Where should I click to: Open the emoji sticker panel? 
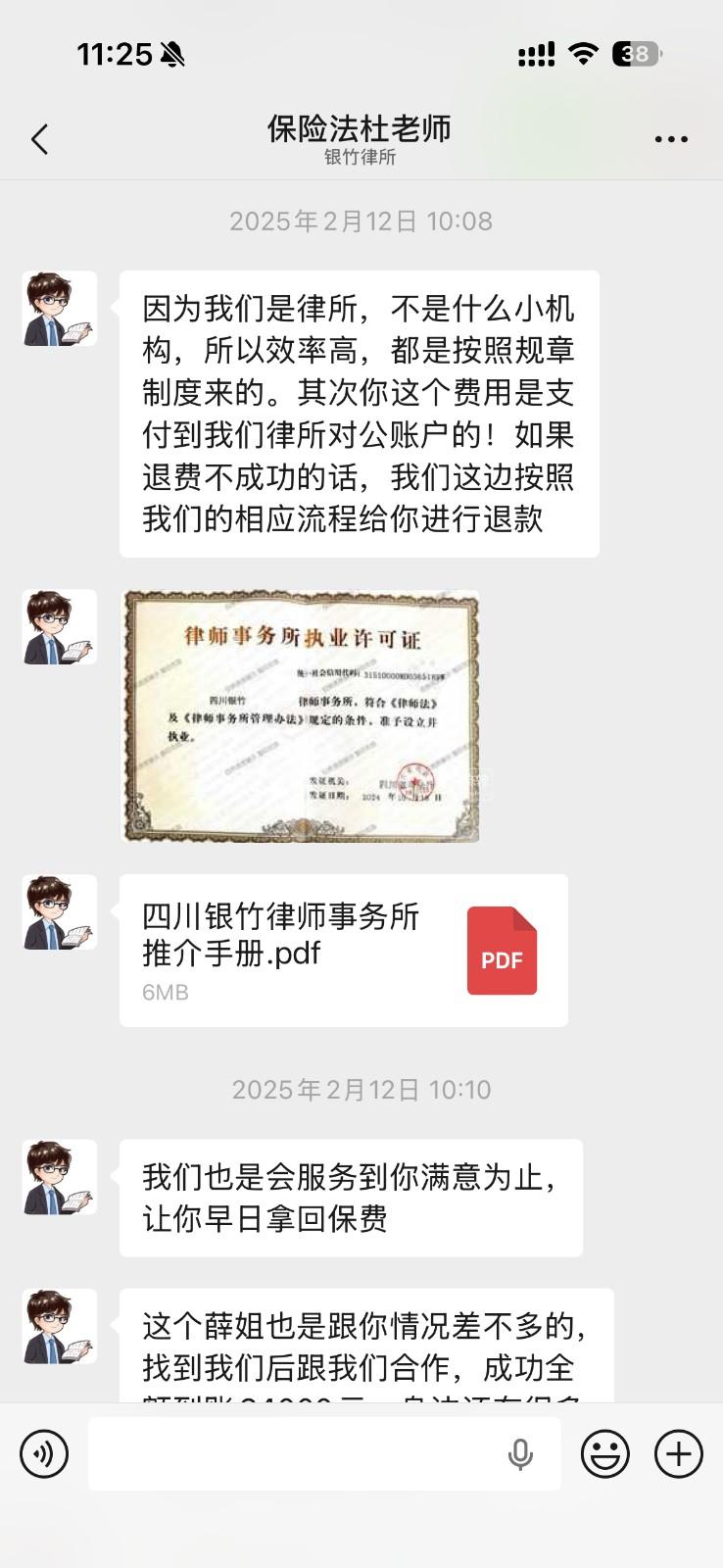coord(605,1453)
